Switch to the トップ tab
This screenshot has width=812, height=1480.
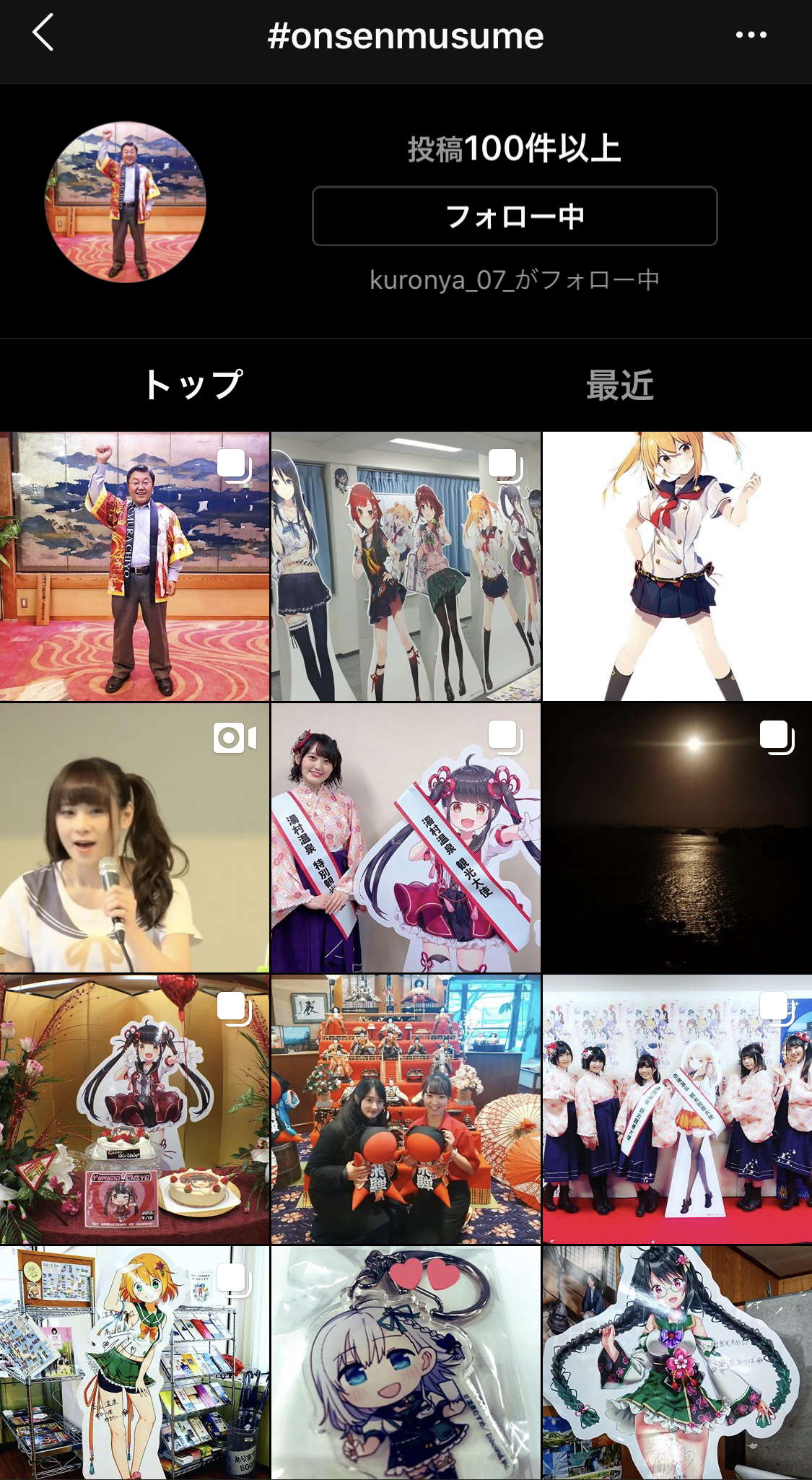[x=193, y=385]
